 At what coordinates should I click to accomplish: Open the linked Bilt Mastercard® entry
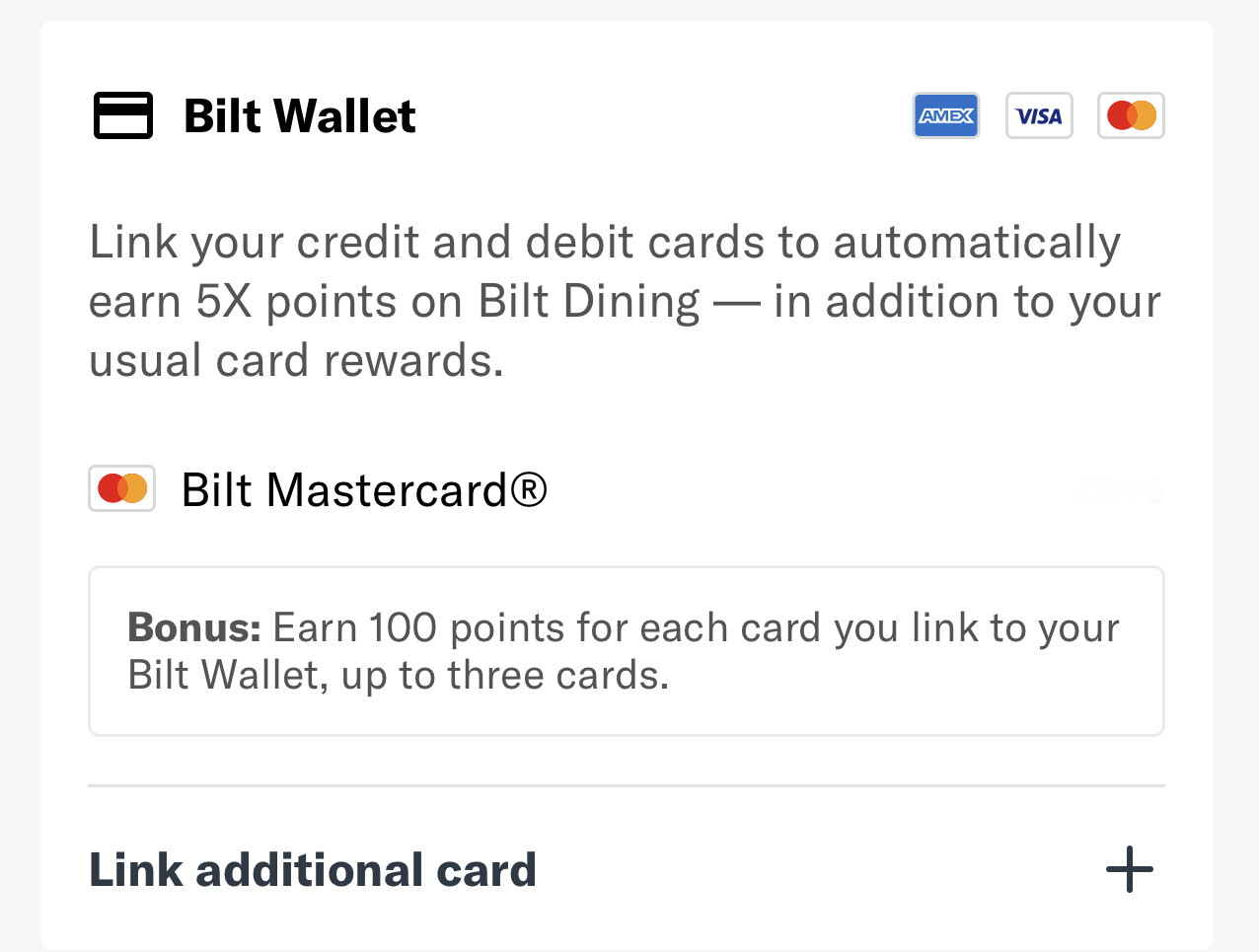tap(364, 489)
